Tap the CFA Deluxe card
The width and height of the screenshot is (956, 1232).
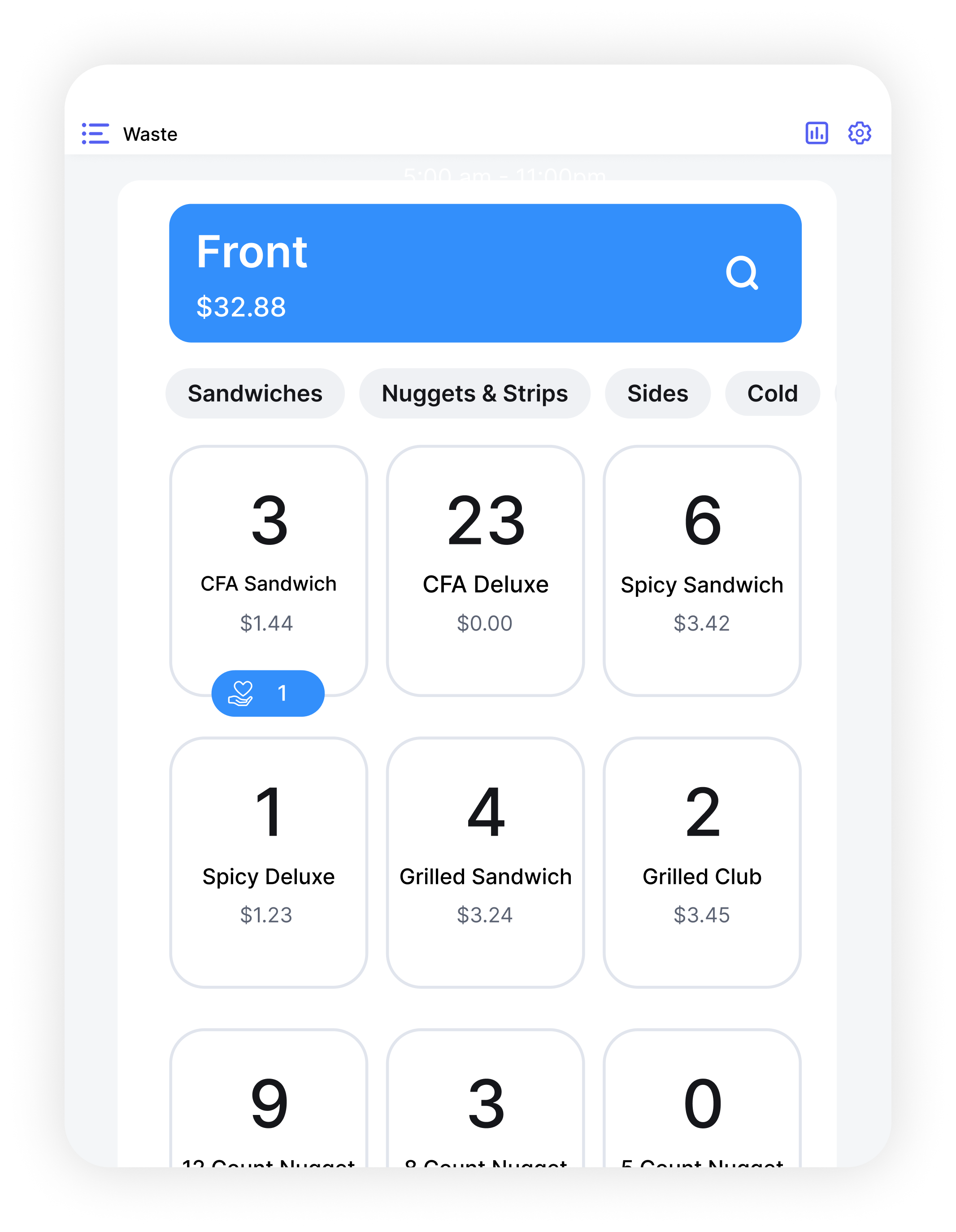tap(485, 570)
